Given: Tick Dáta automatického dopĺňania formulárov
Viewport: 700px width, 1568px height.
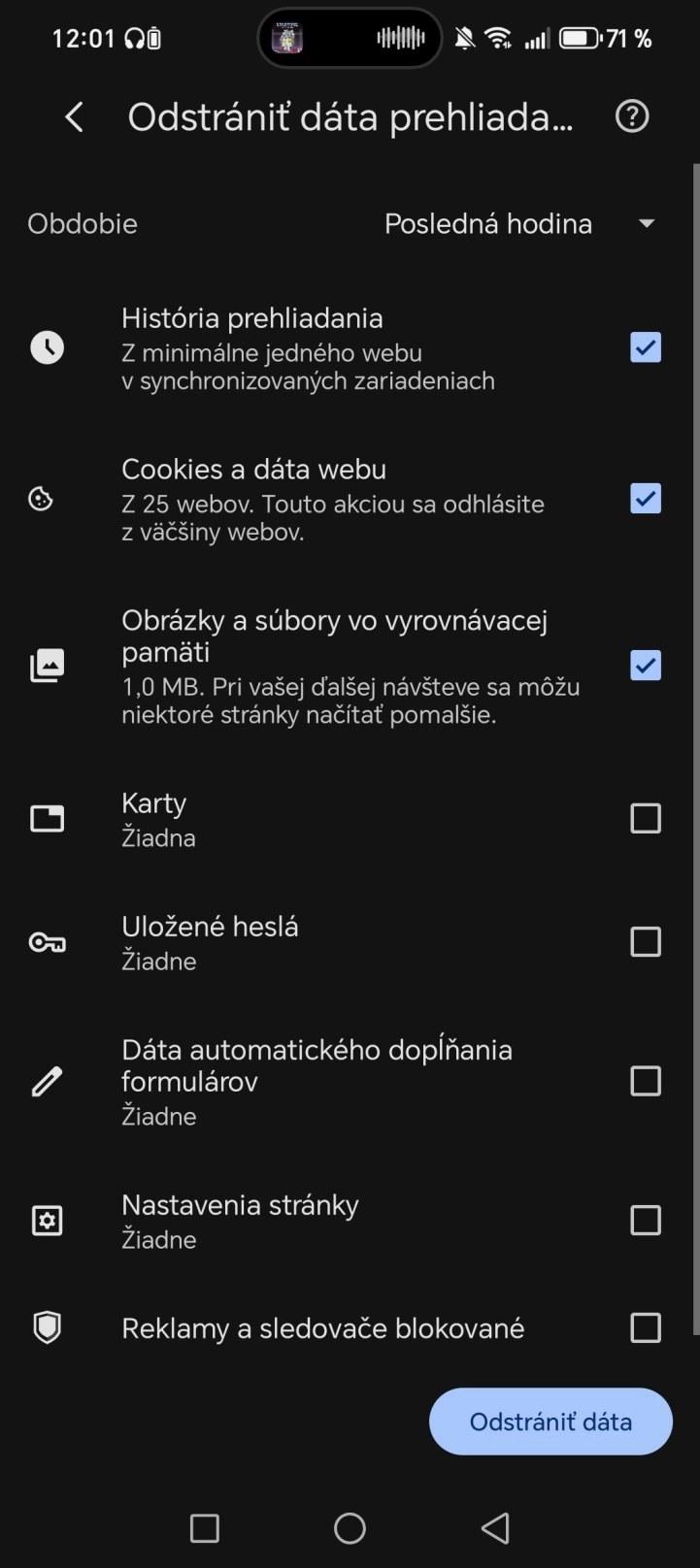Looking at the screenshot, I should 646,1081.
